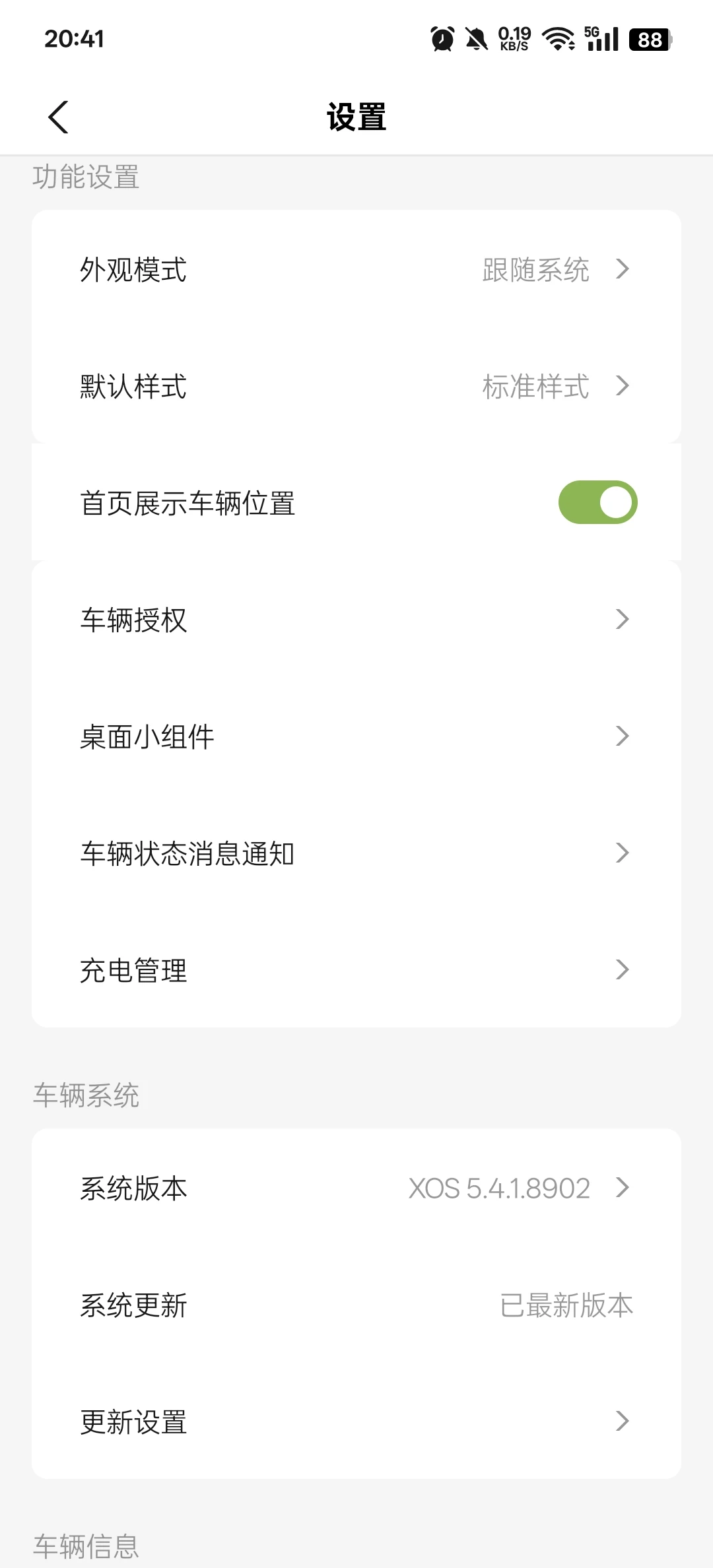This screenshot has height=1568, width=713.
Task: Open the 桌面小组件 row
Action: 356,736
